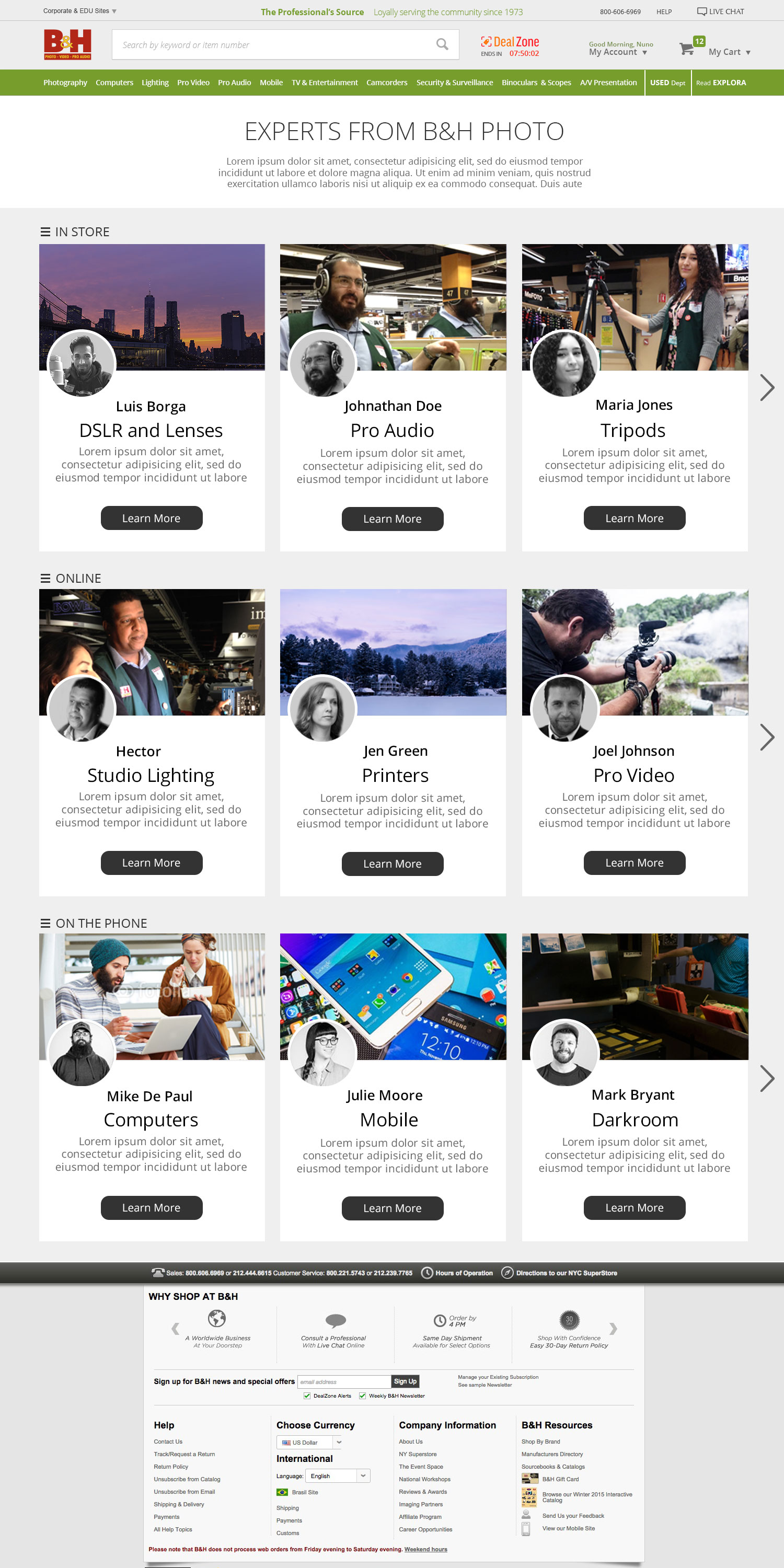Learn more about Jen Green
Screen dimensions: 784x1568
(x=393, y=864)
